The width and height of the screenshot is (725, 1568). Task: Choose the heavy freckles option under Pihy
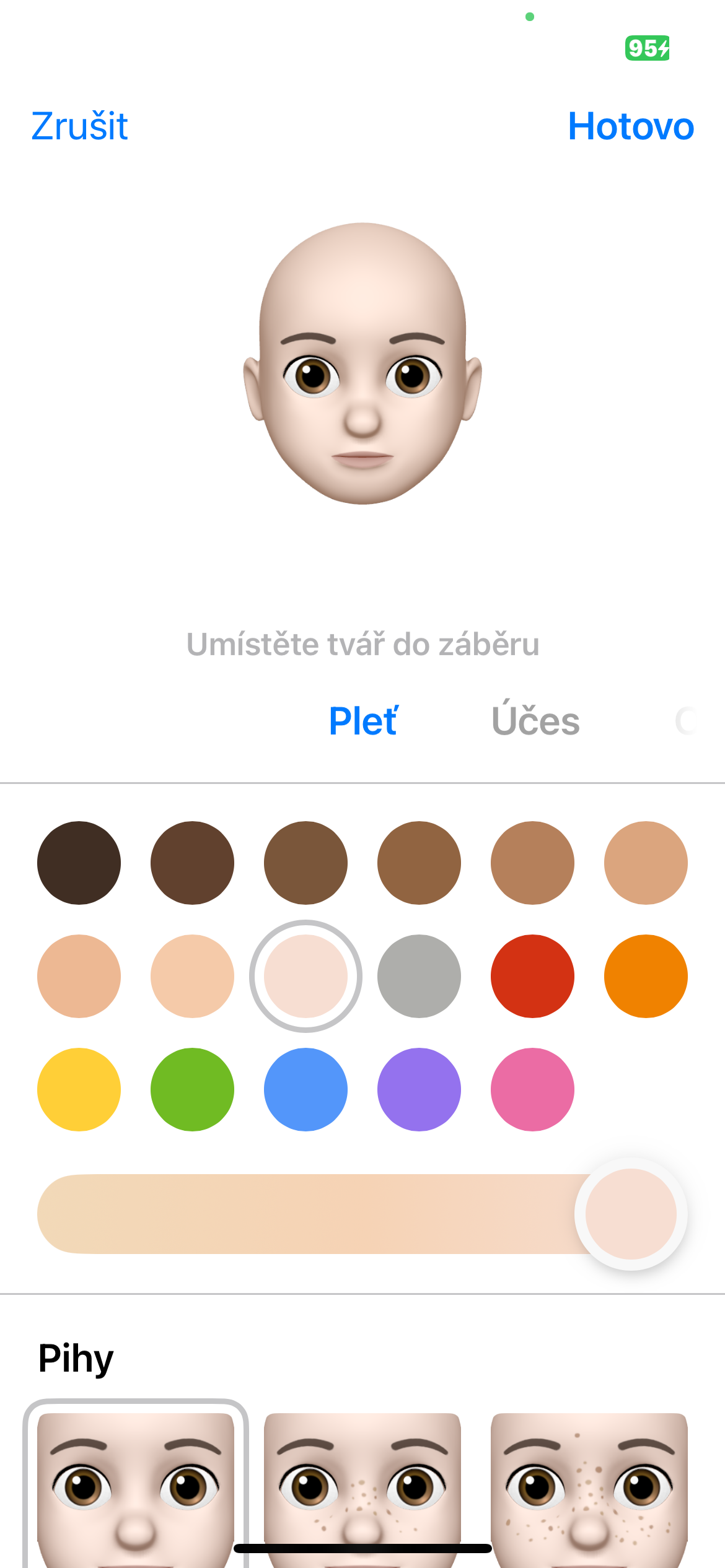point(589,1486)
